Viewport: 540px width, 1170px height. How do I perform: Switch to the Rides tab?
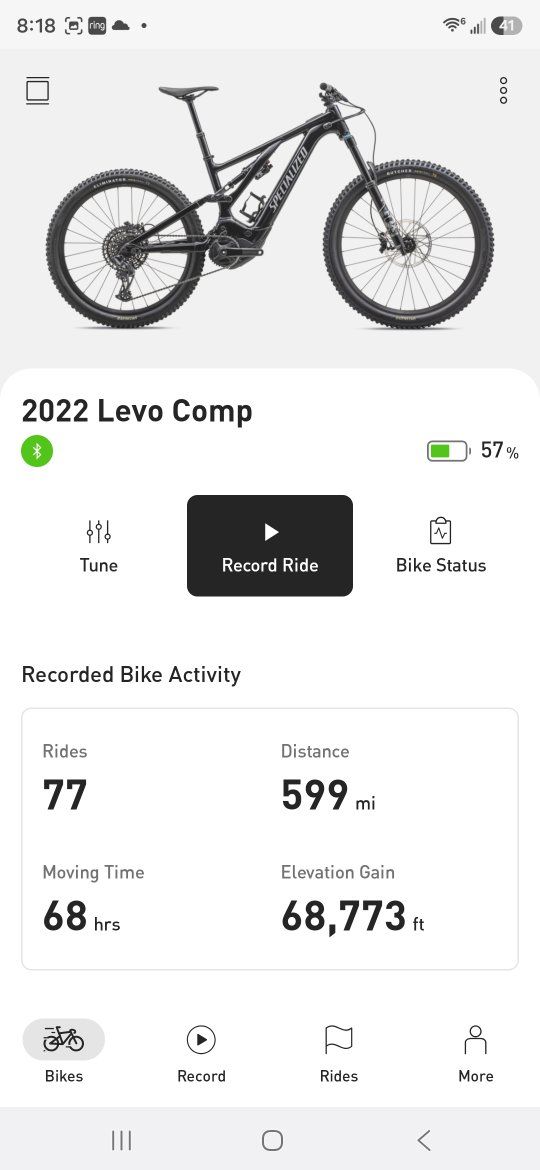[339, 1054]
